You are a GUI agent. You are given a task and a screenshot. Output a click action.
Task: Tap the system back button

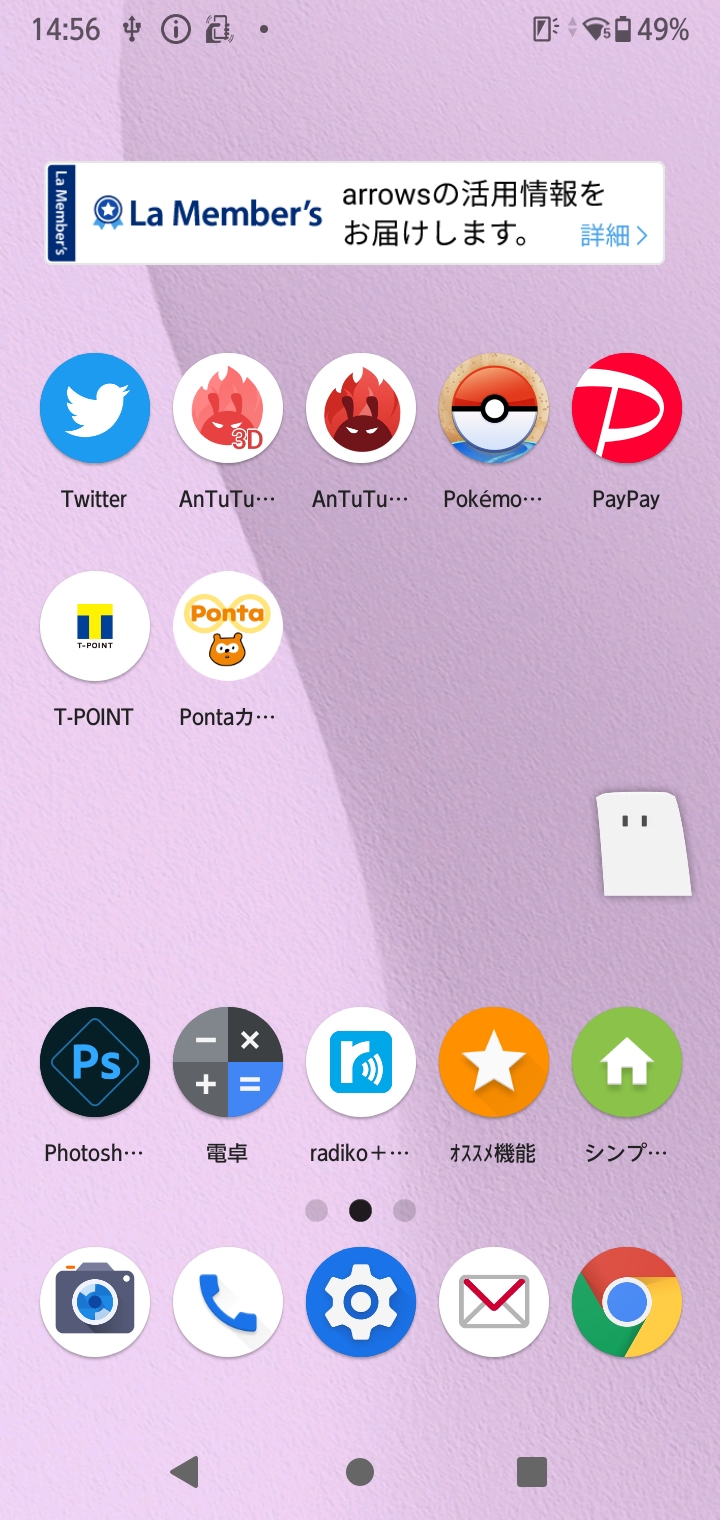[x=185, y=1471]
